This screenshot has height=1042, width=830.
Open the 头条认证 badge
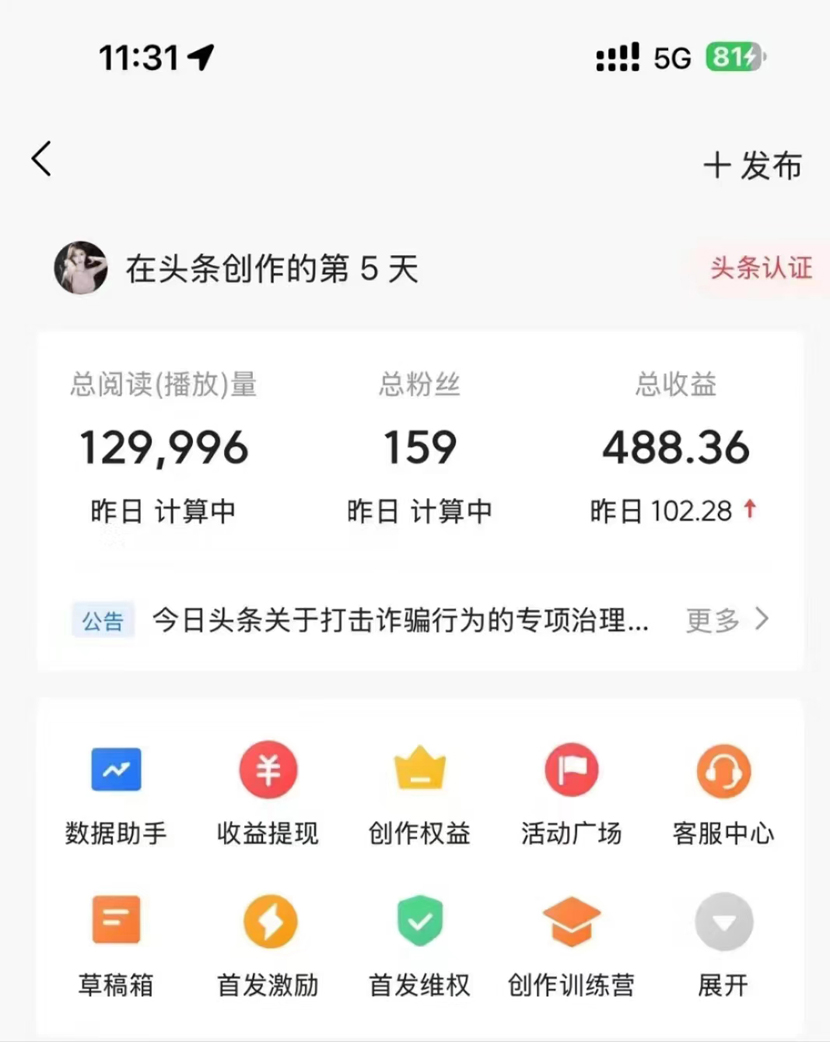(760, 268)
